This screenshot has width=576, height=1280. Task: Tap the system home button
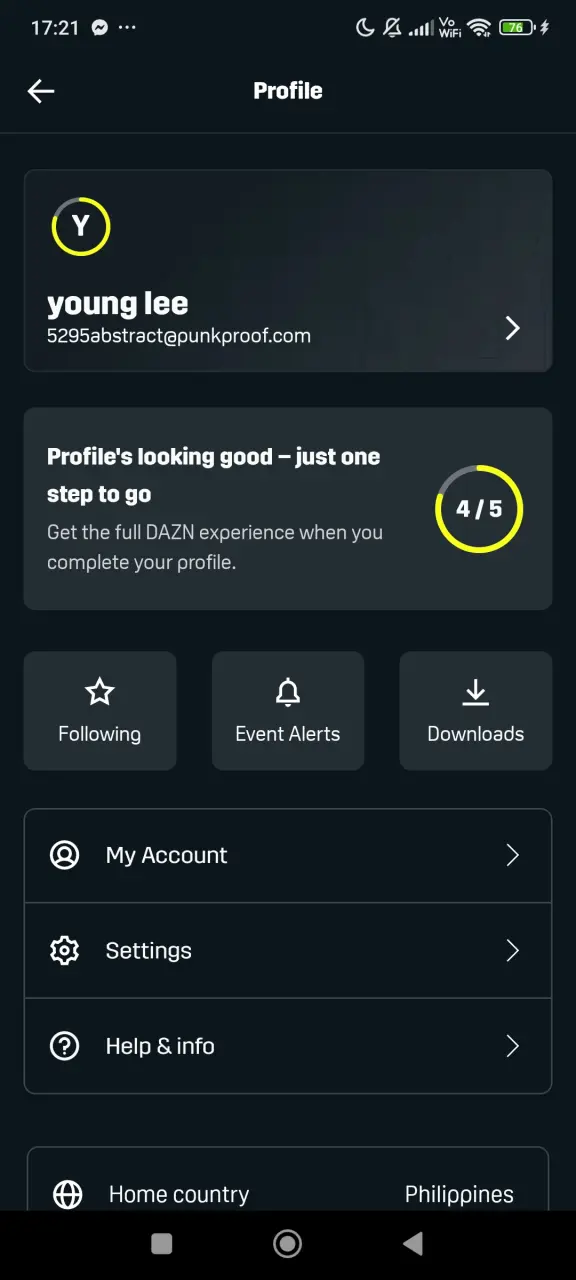[288, 1243]
